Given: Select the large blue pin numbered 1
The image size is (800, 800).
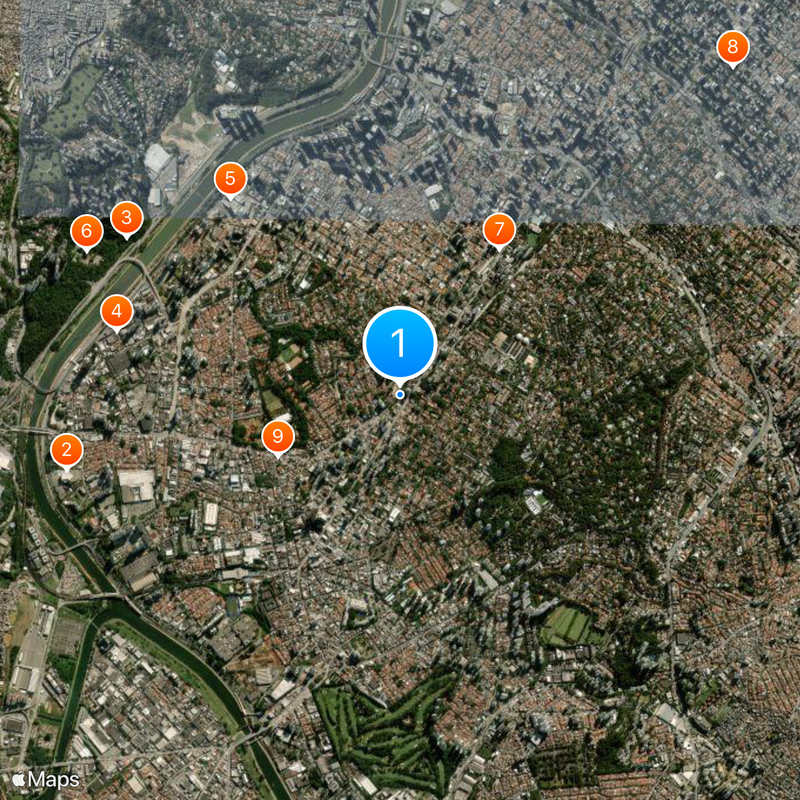Looking at the screenshot, I should [400, 343].
